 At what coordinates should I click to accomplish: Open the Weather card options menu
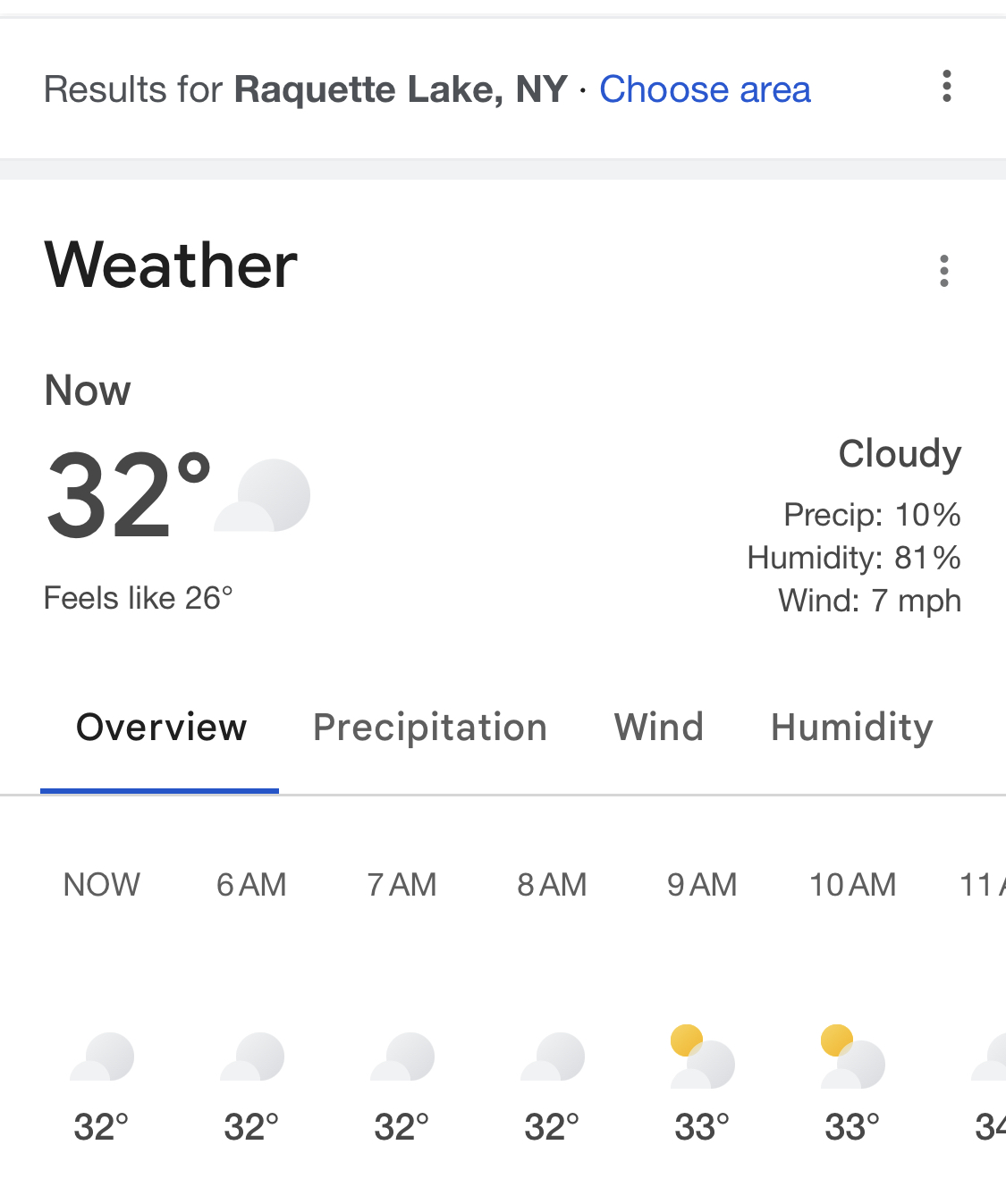[943, 271]
